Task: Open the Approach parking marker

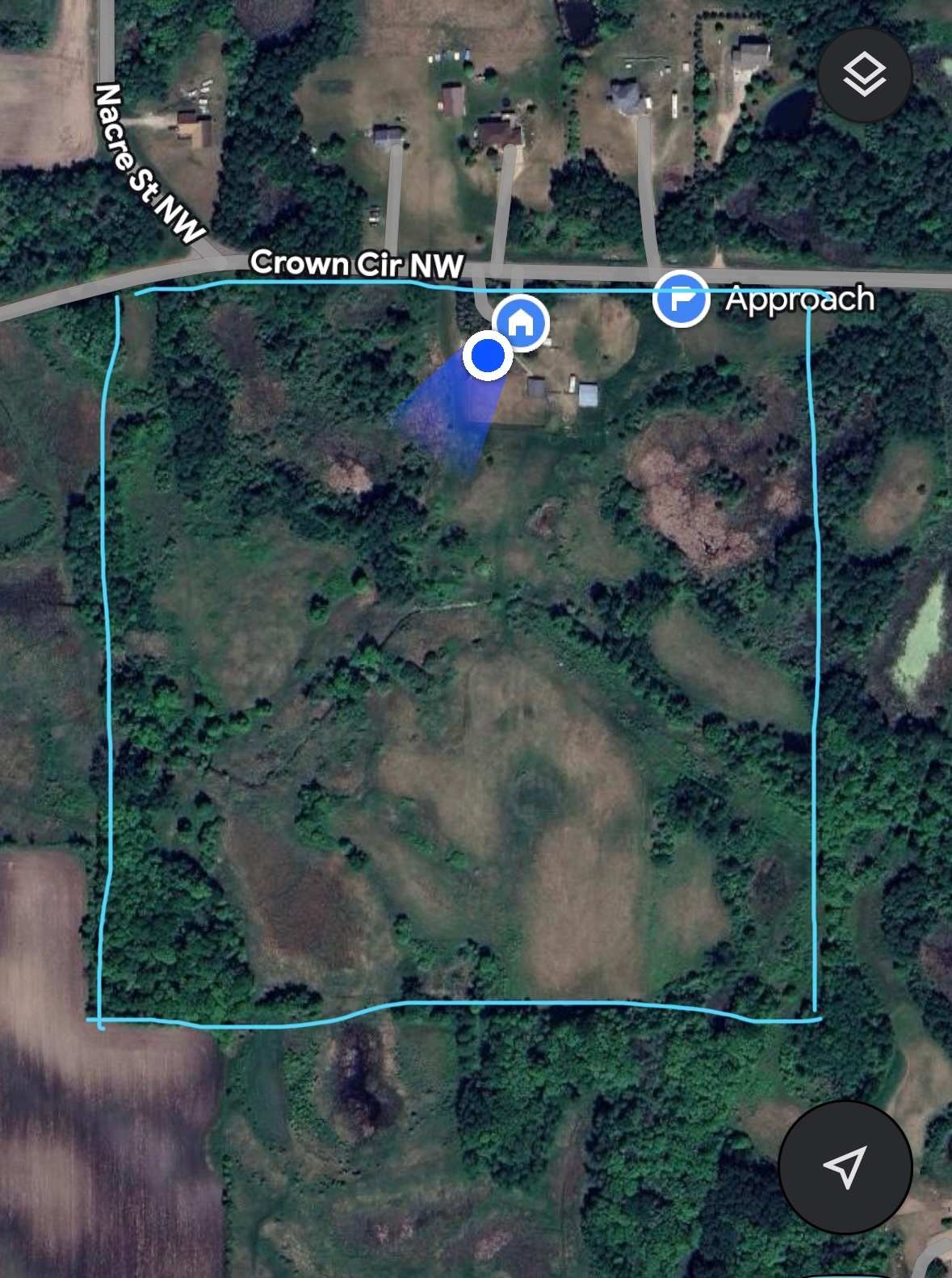Action: pos(681,299)
